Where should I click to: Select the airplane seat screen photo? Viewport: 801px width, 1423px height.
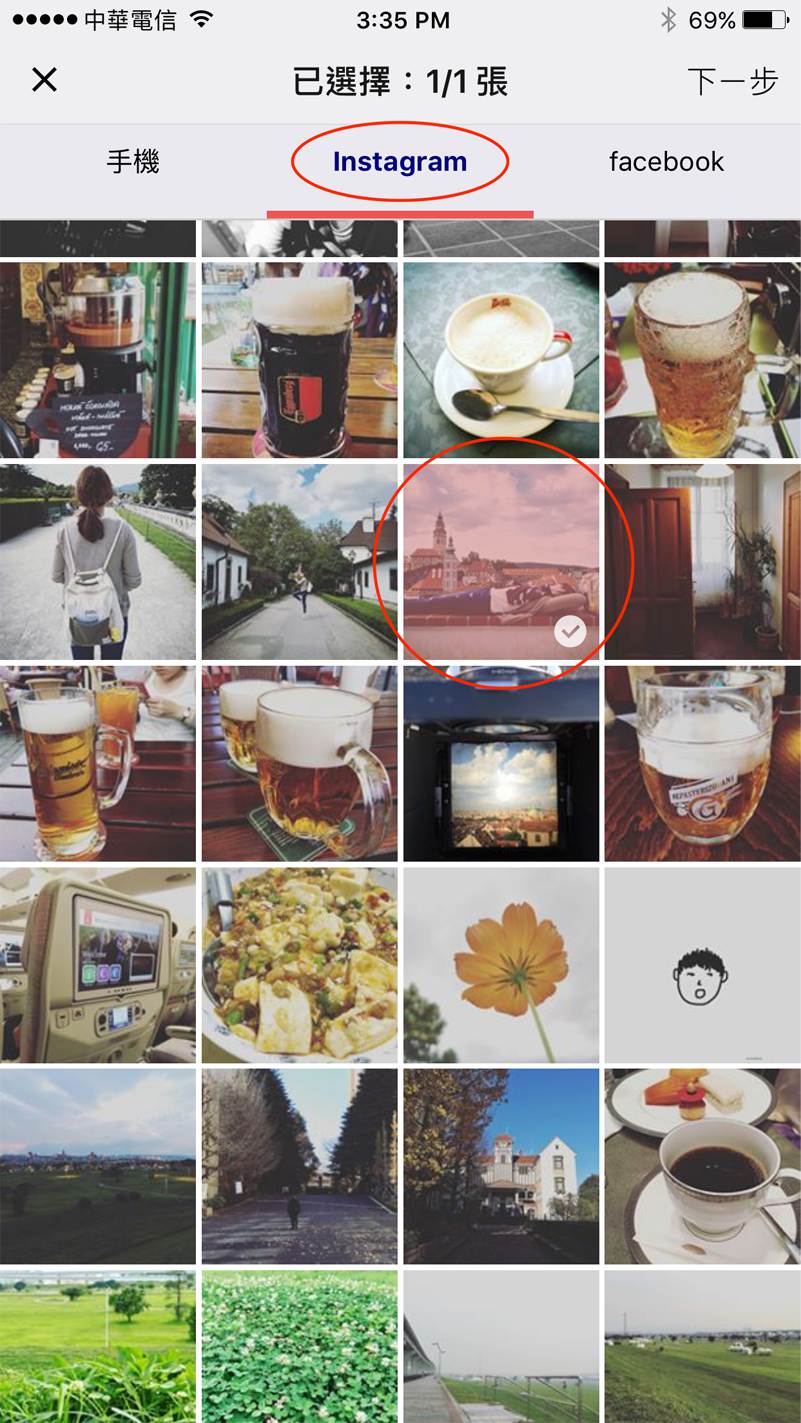point(97,965)
